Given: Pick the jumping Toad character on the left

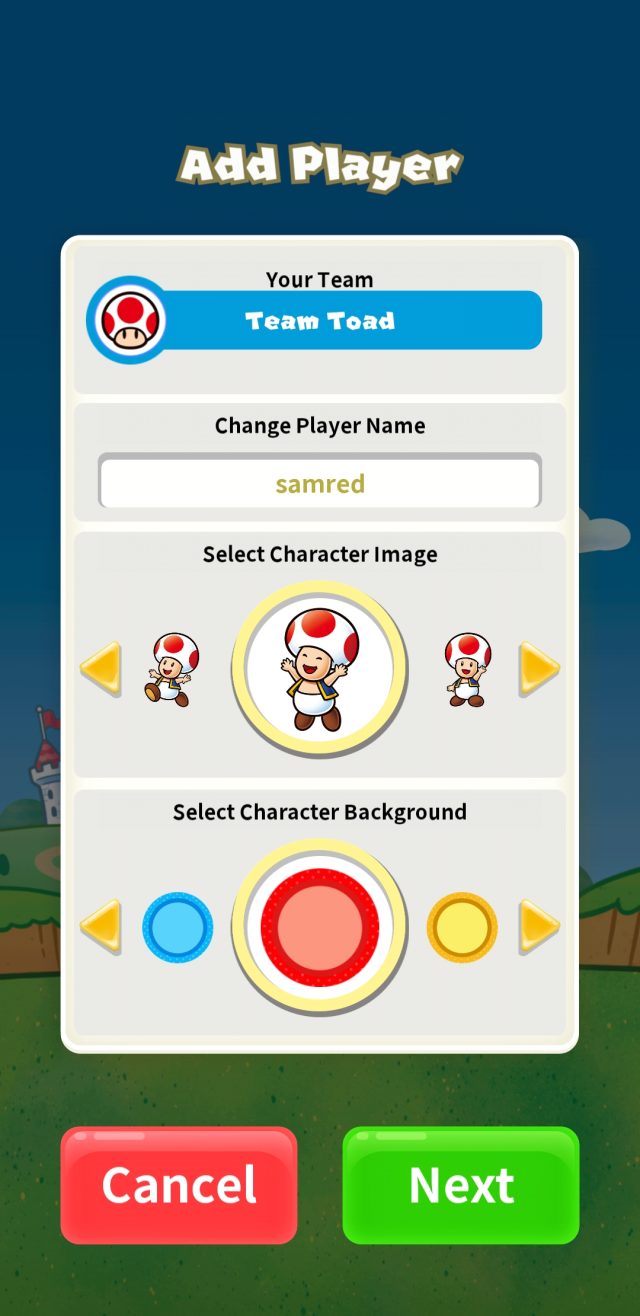Looking at the screenshot, I should 173,669.
